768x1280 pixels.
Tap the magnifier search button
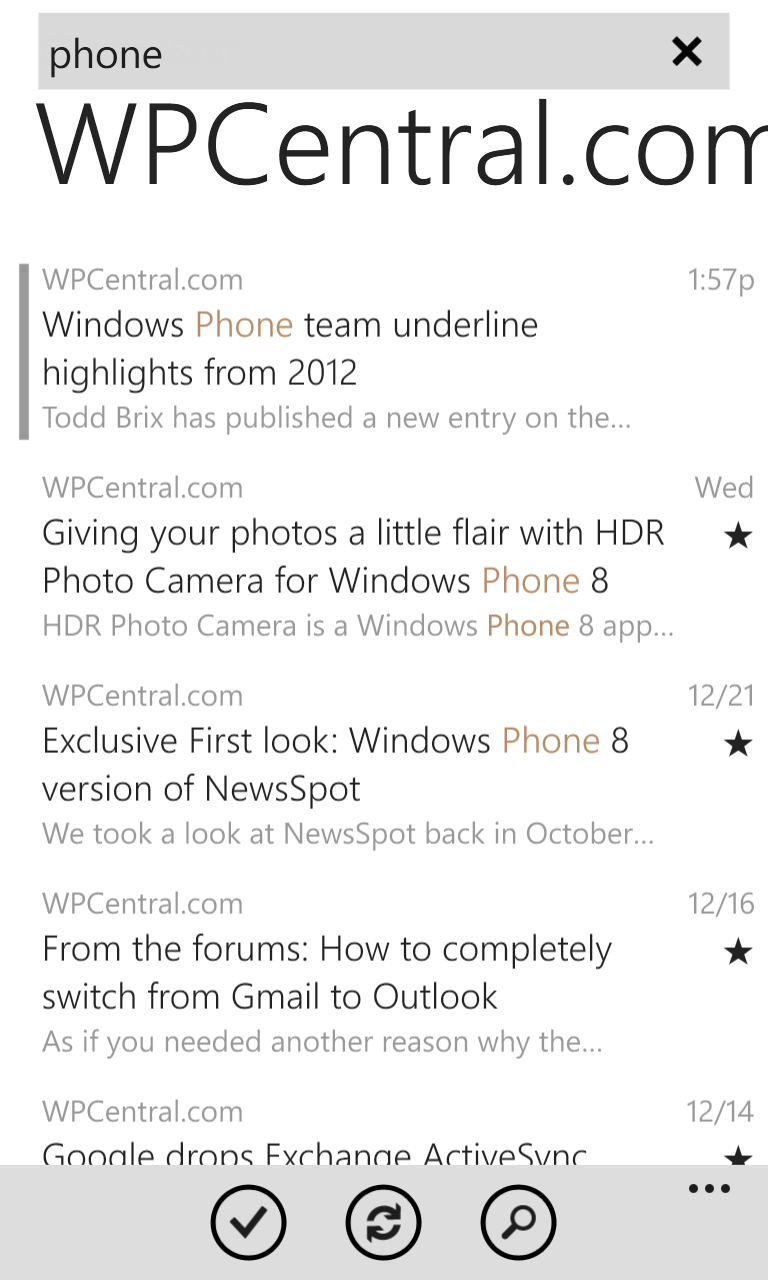(x=518, y=1222)
